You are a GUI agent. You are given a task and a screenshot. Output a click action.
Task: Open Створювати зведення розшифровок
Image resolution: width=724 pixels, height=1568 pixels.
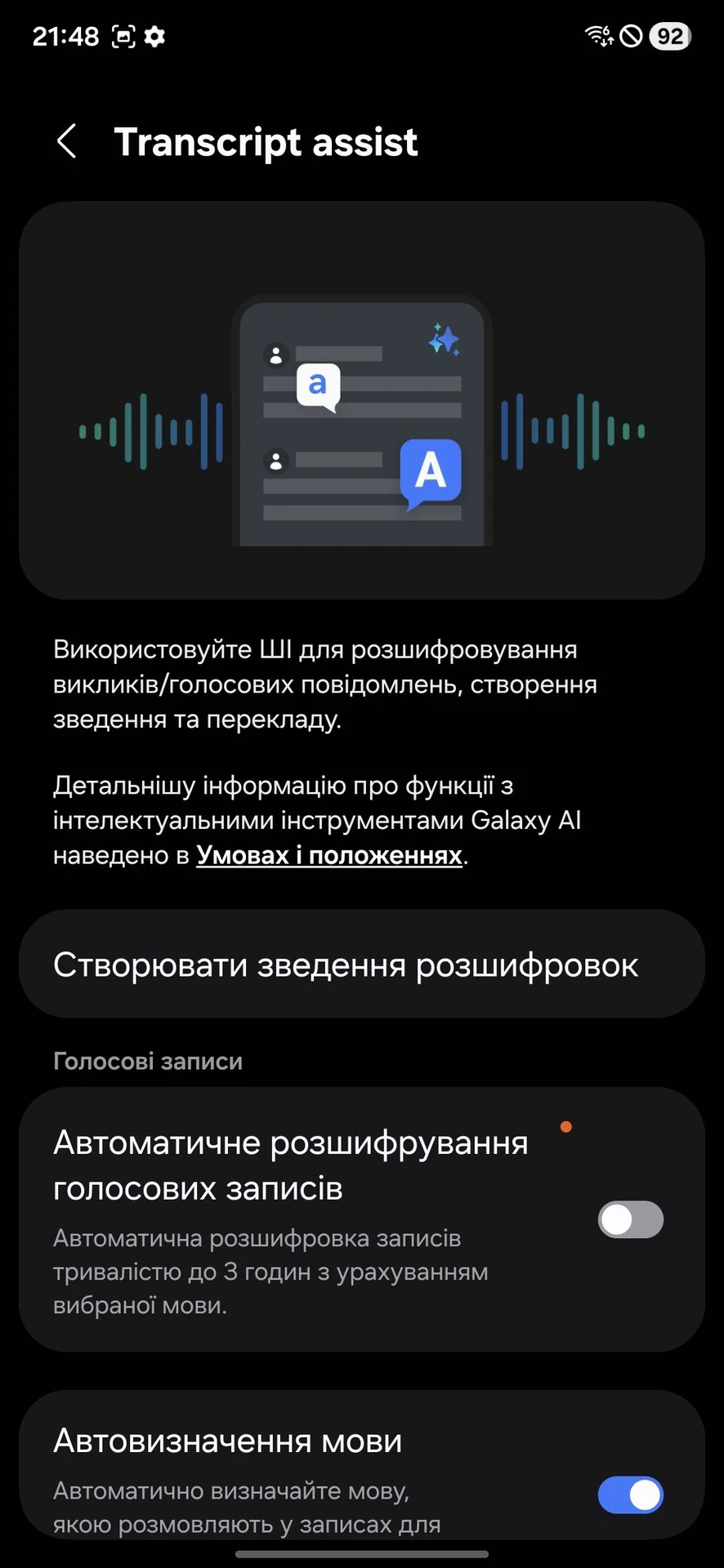point(361,964)
